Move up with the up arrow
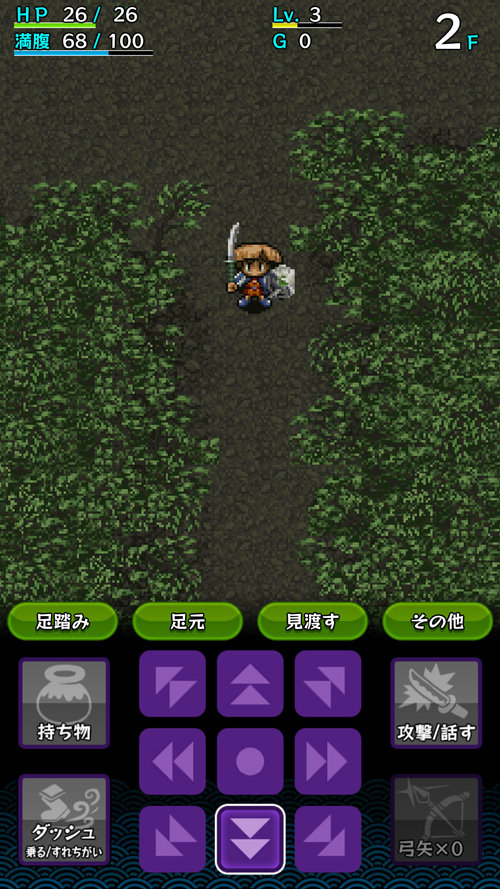Image resolution: width=500 pixels, height=889 pixels. coord(250,683)
